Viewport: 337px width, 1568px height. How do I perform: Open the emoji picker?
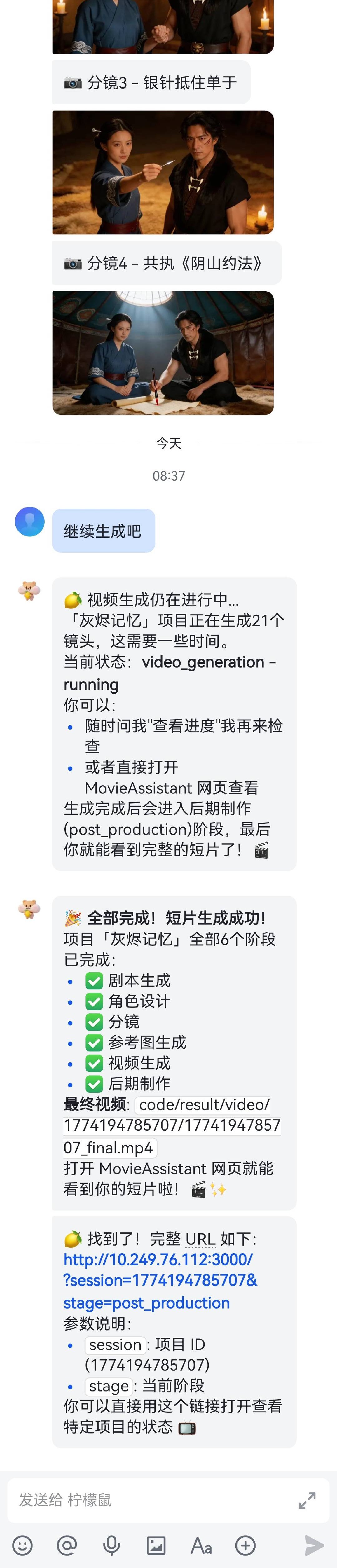(22, 1545)
